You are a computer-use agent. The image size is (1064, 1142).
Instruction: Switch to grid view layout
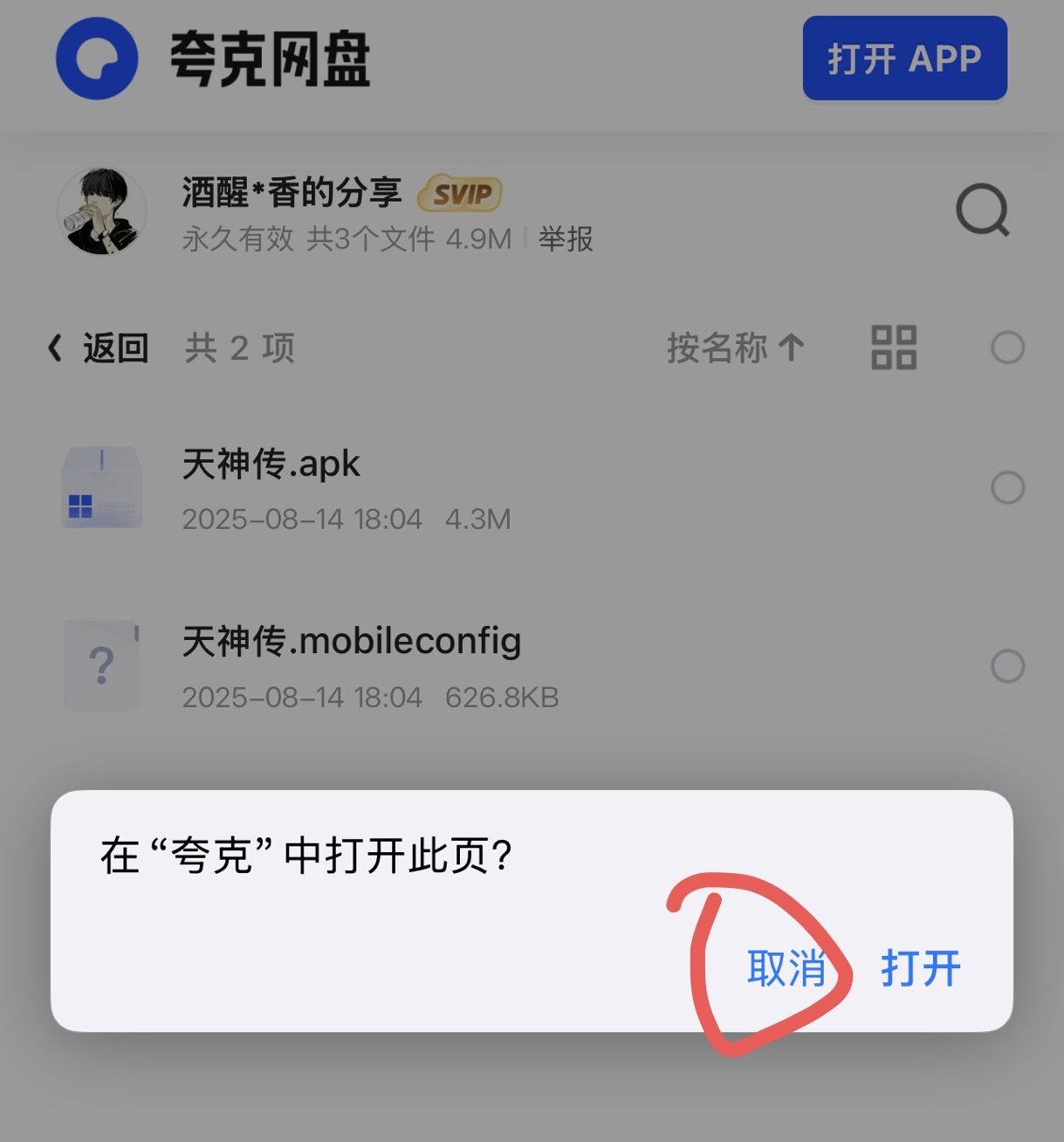tap(894, 347)
